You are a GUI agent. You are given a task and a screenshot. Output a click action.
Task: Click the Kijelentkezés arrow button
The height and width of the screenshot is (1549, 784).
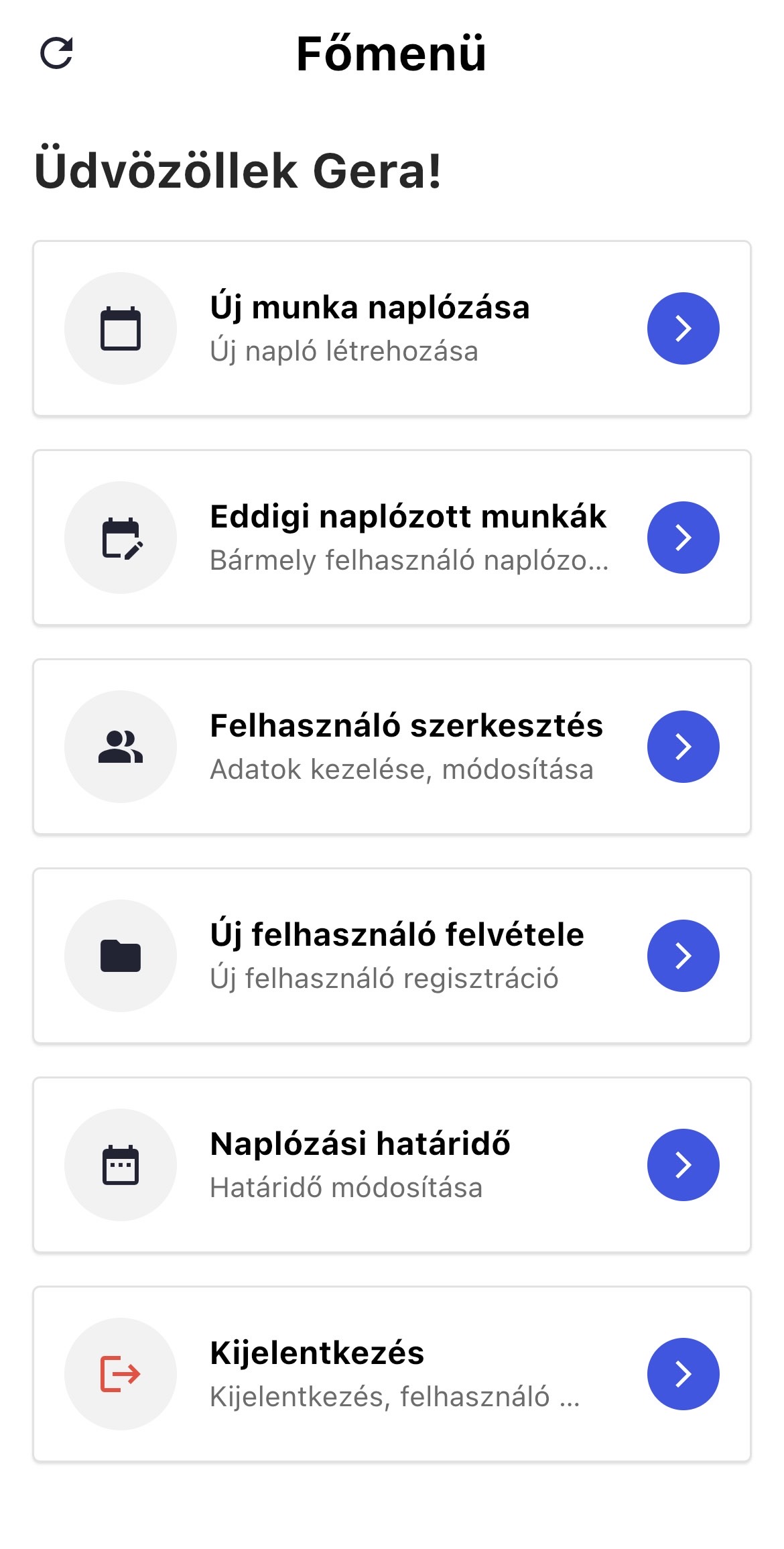pos(683,1374)
